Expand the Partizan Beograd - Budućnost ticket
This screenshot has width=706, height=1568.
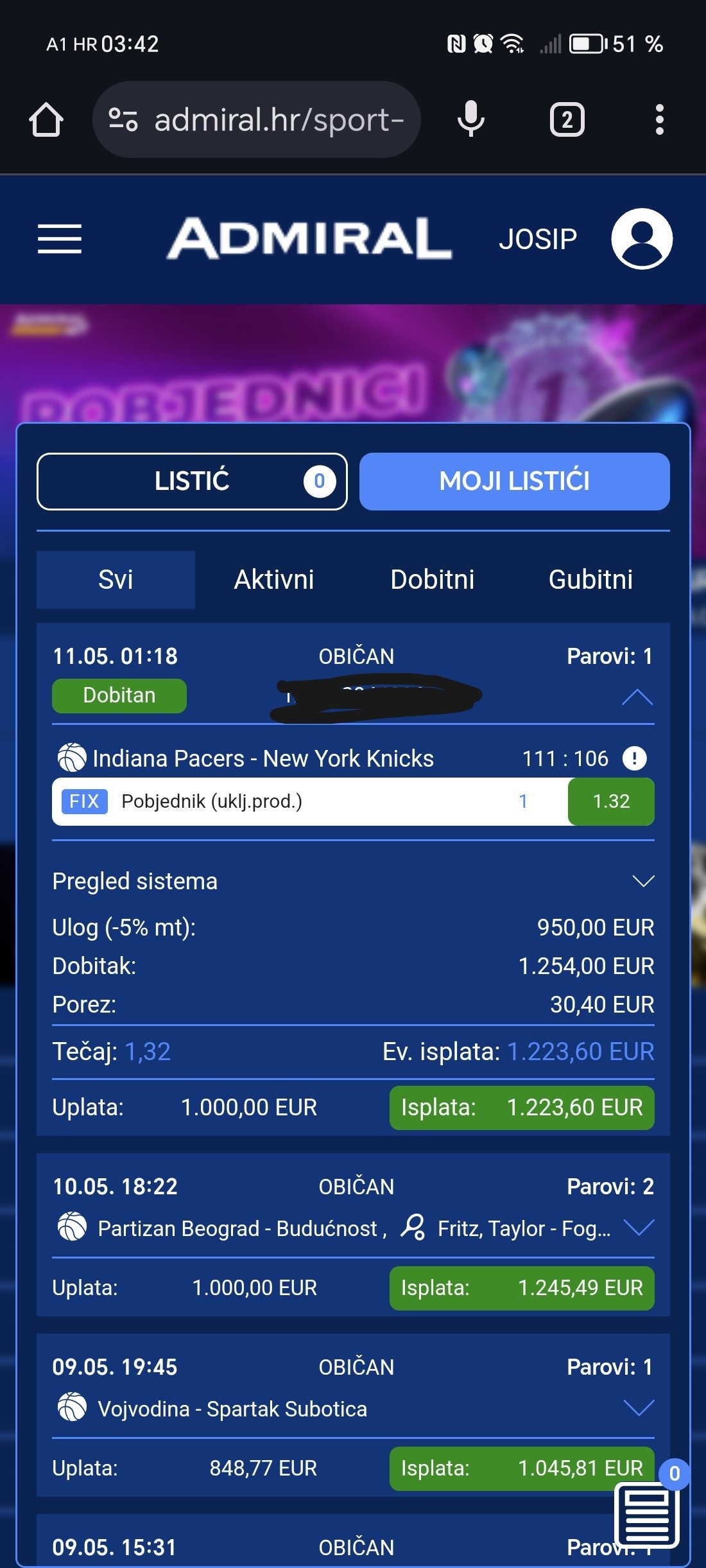pyautogui.click(x=639, y=1228)
